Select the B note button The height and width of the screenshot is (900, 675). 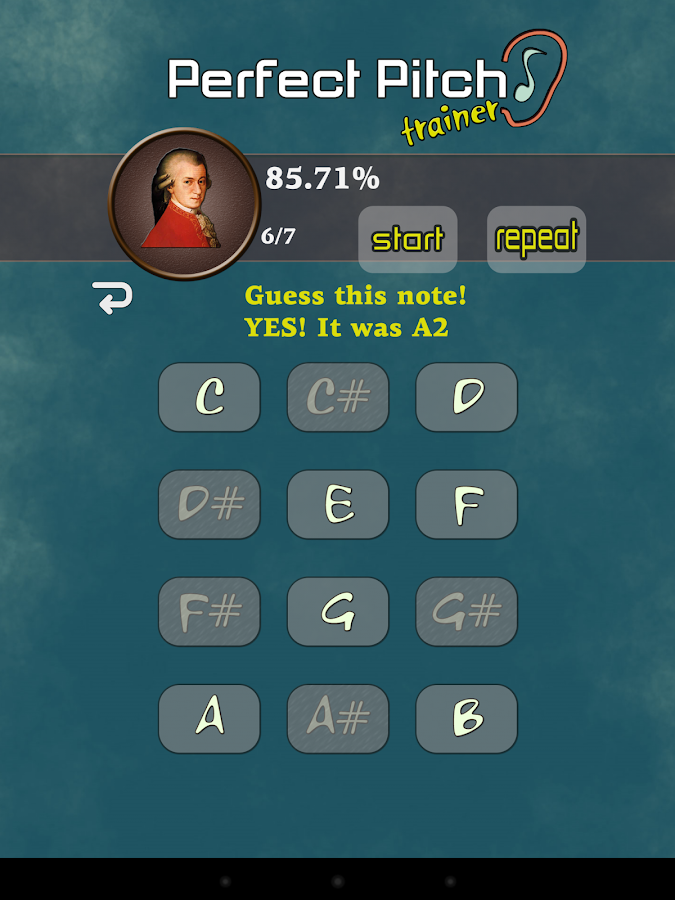(x=466, y=718)
